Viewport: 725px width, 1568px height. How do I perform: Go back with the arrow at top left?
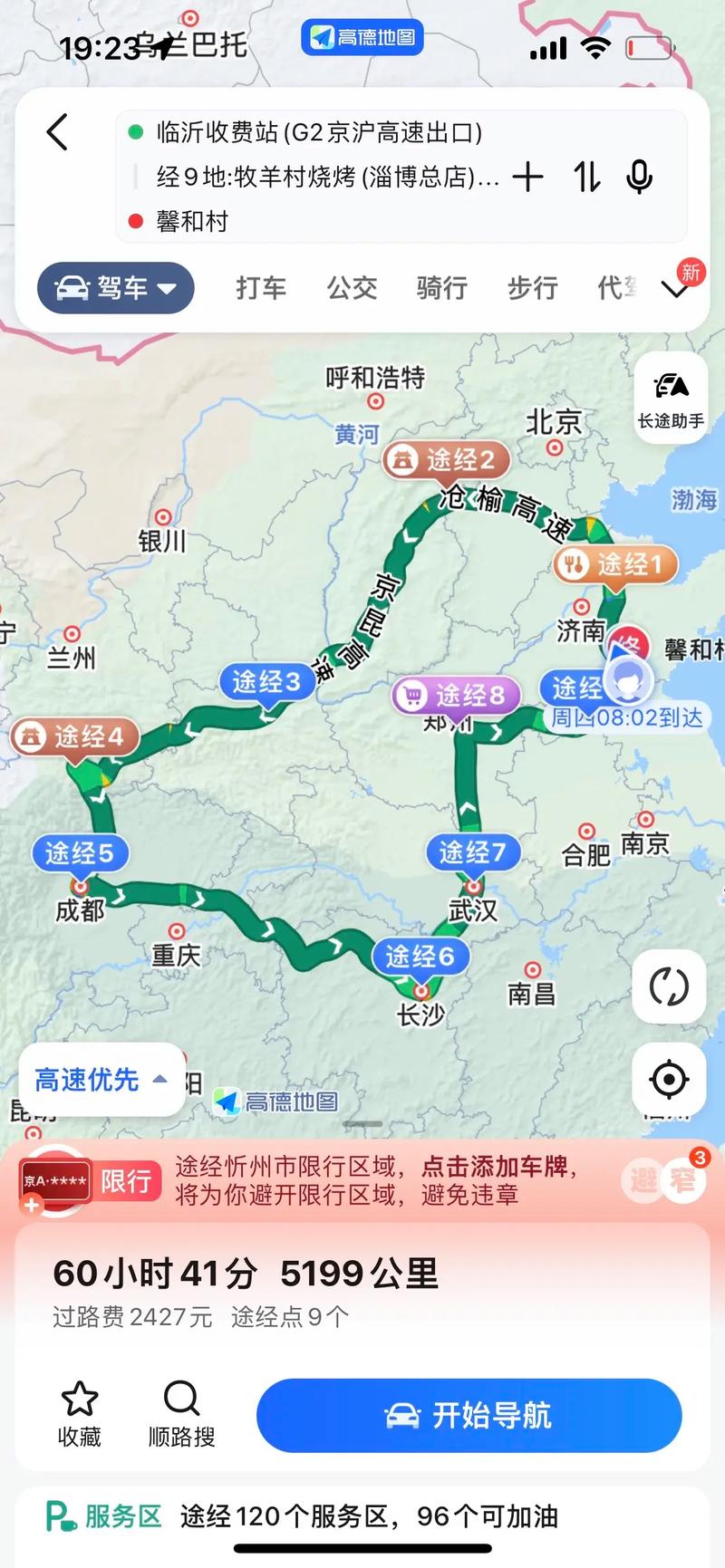pos(57,131)
